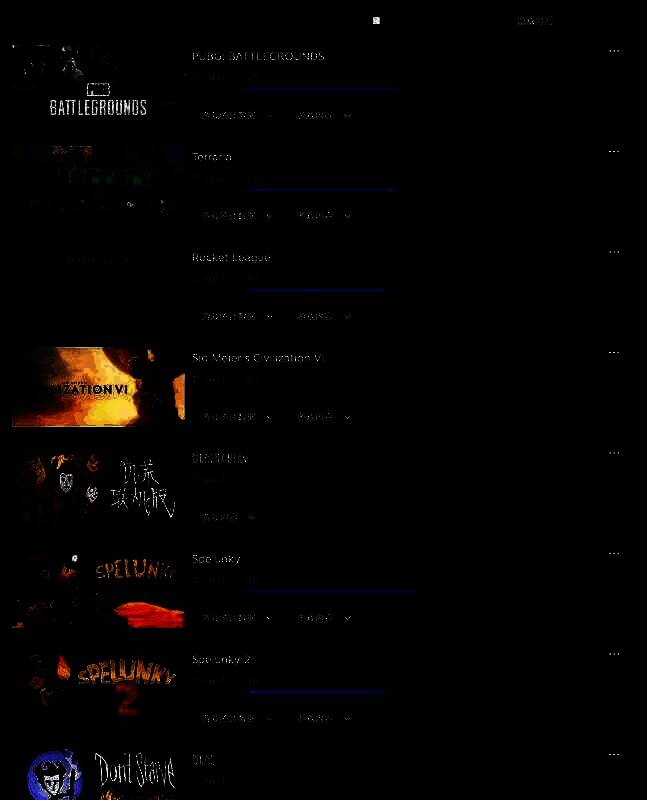
Task: Open the overflow menu for Terraria
Action: coord(614,152)
